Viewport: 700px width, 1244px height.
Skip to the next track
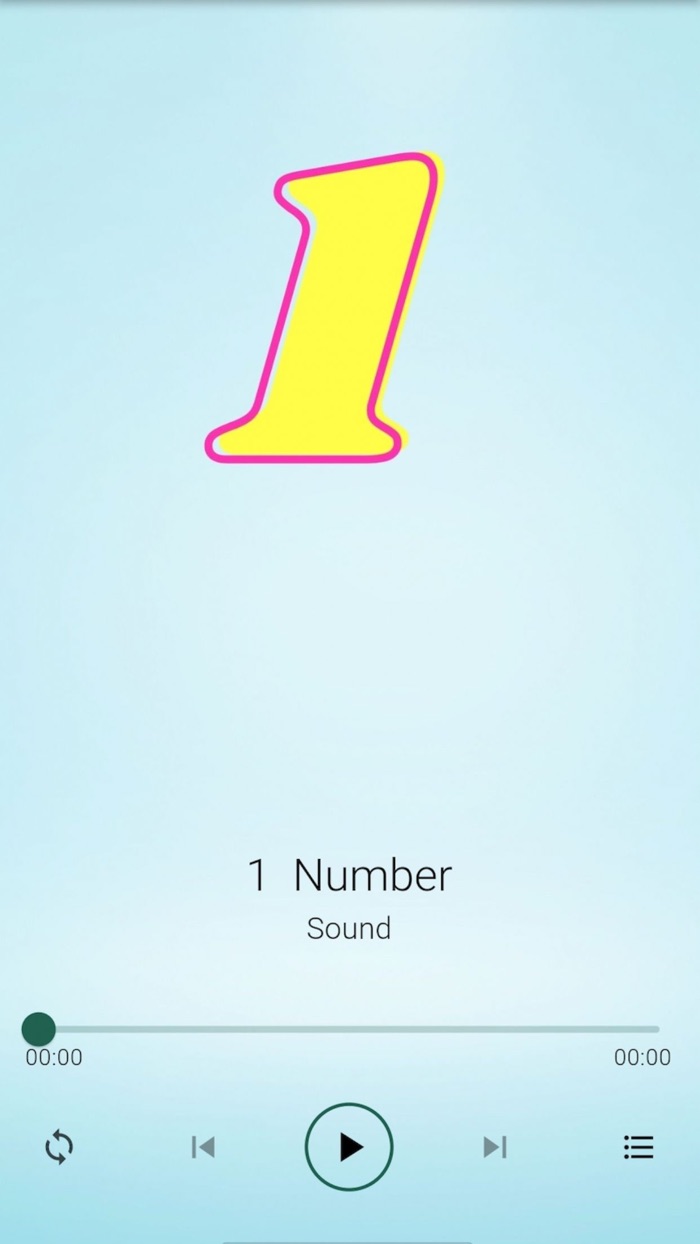click(495, 1147)
